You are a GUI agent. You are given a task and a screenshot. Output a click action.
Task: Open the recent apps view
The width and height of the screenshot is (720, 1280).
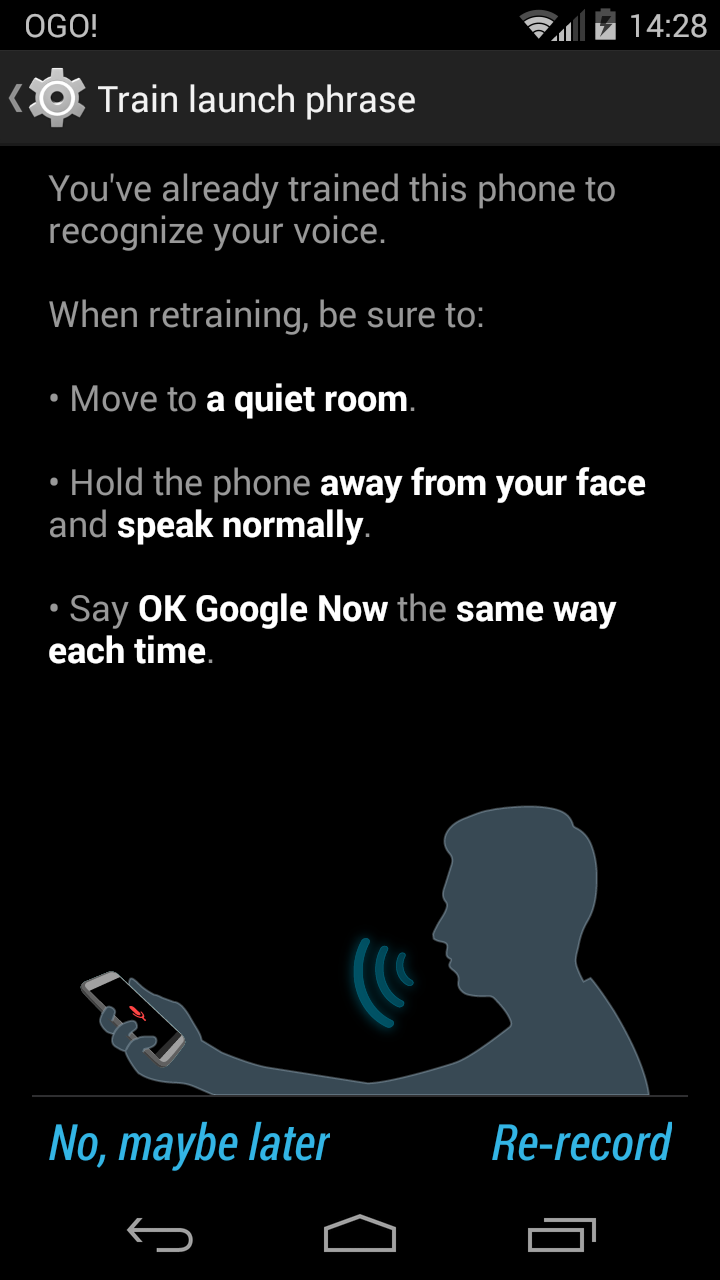coord(561,1236)
